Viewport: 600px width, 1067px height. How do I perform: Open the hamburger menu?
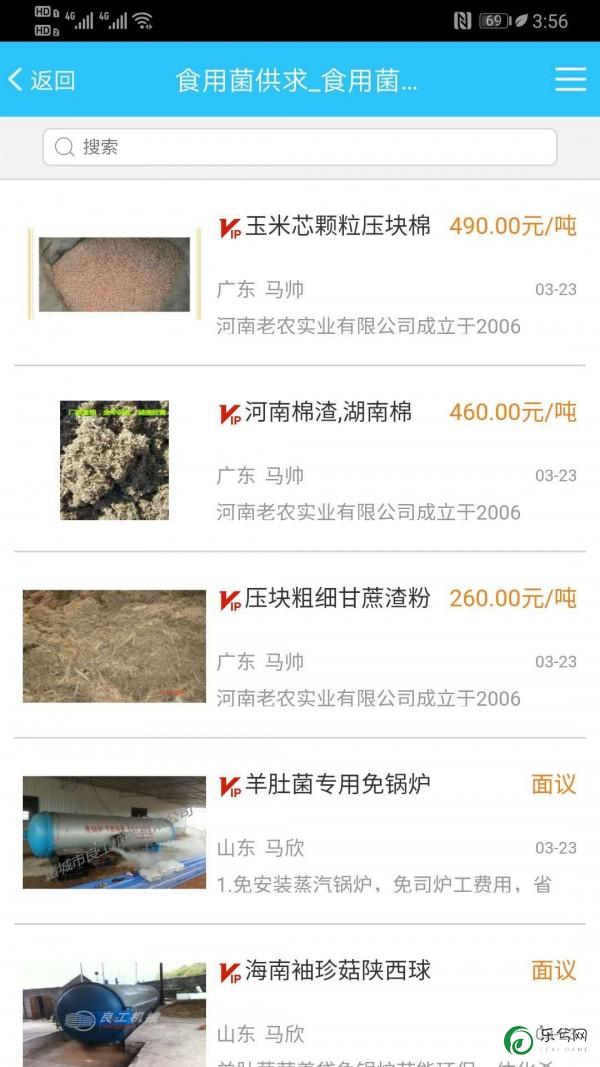click(570, 80)
